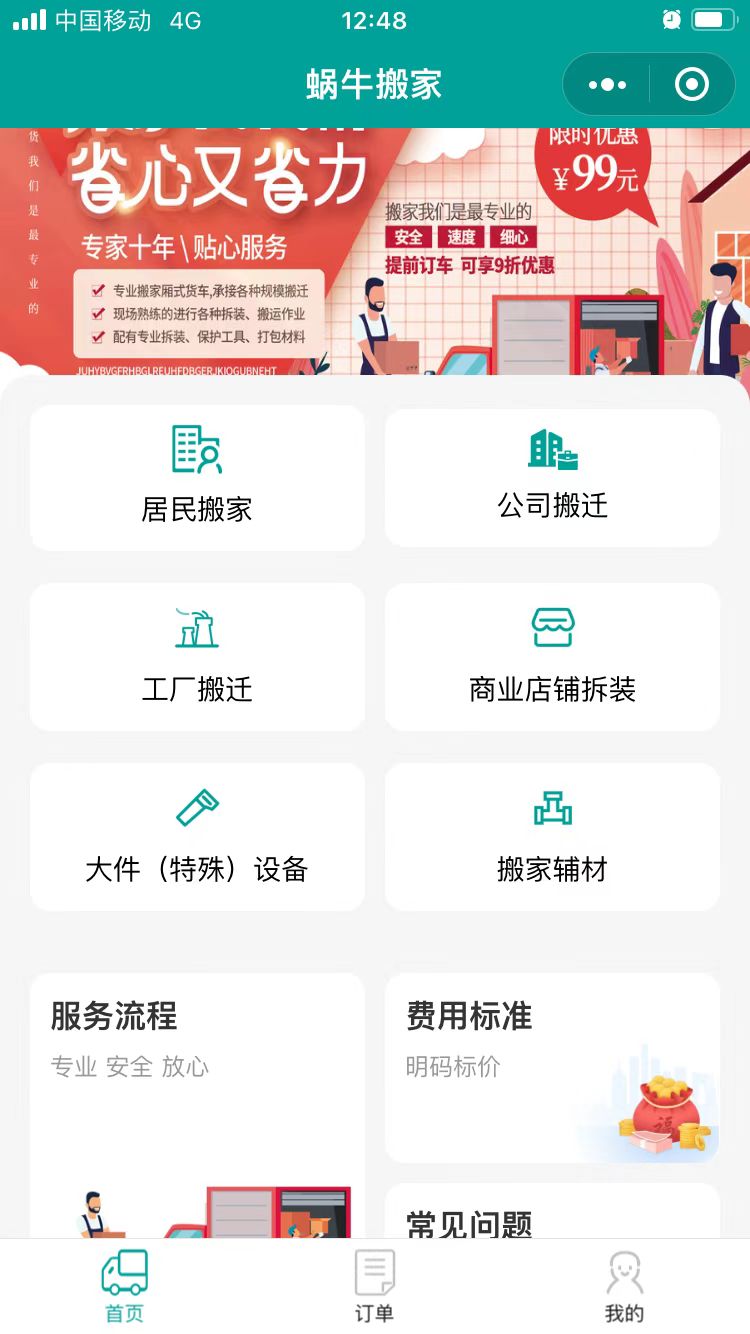Image resolution: width=750 pixels, height=1334 pixels.
Task: Open the mini program more options menu
Action: (607, 85)
